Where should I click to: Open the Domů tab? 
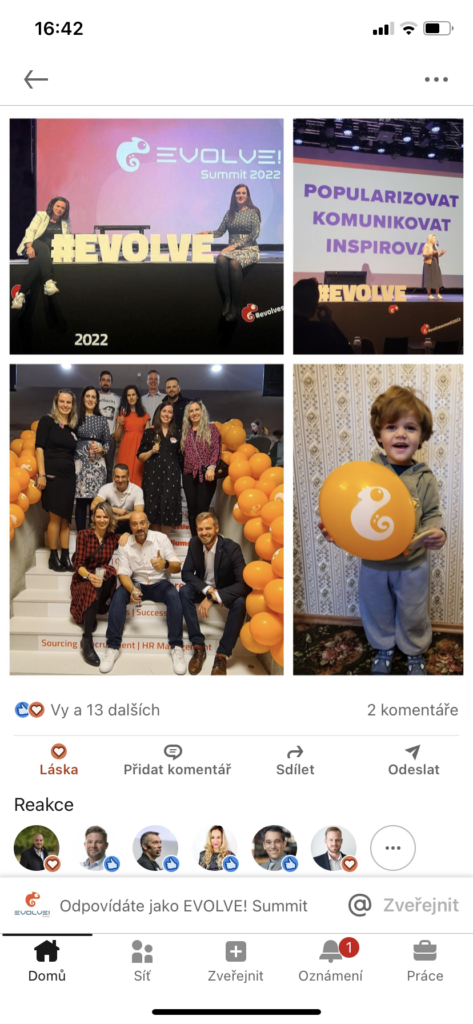(x=47, y=961)
